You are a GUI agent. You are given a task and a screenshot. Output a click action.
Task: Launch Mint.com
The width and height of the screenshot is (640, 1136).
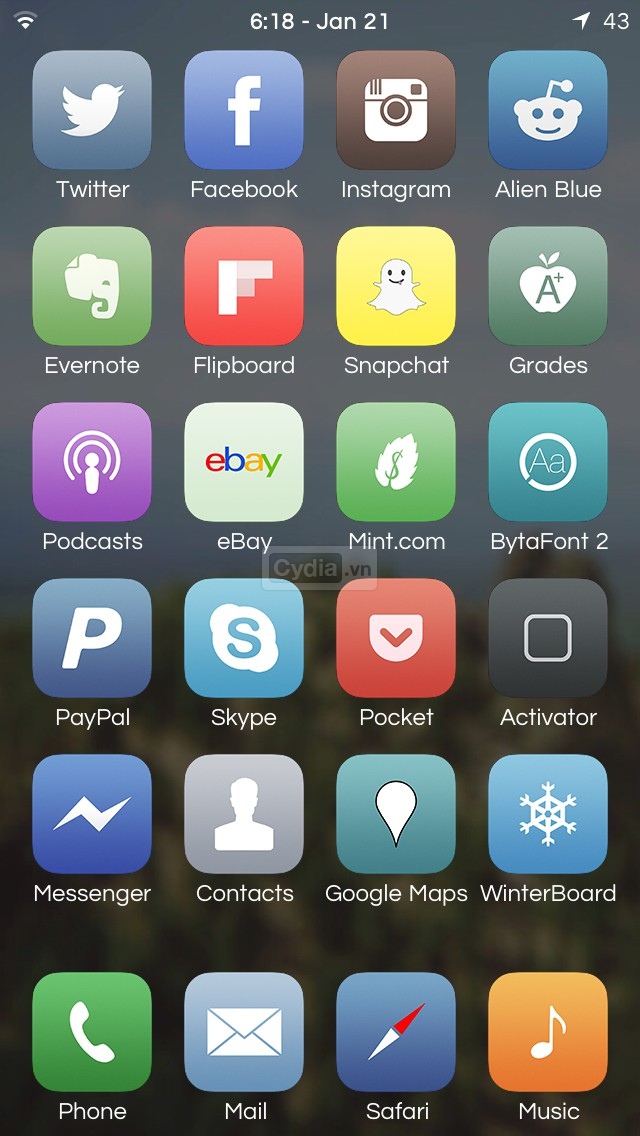(x=396, y=463)
